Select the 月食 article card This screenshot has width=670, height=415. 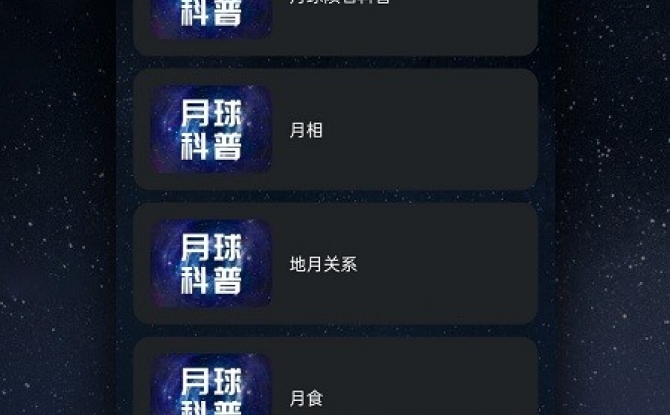tap(335, 388)
